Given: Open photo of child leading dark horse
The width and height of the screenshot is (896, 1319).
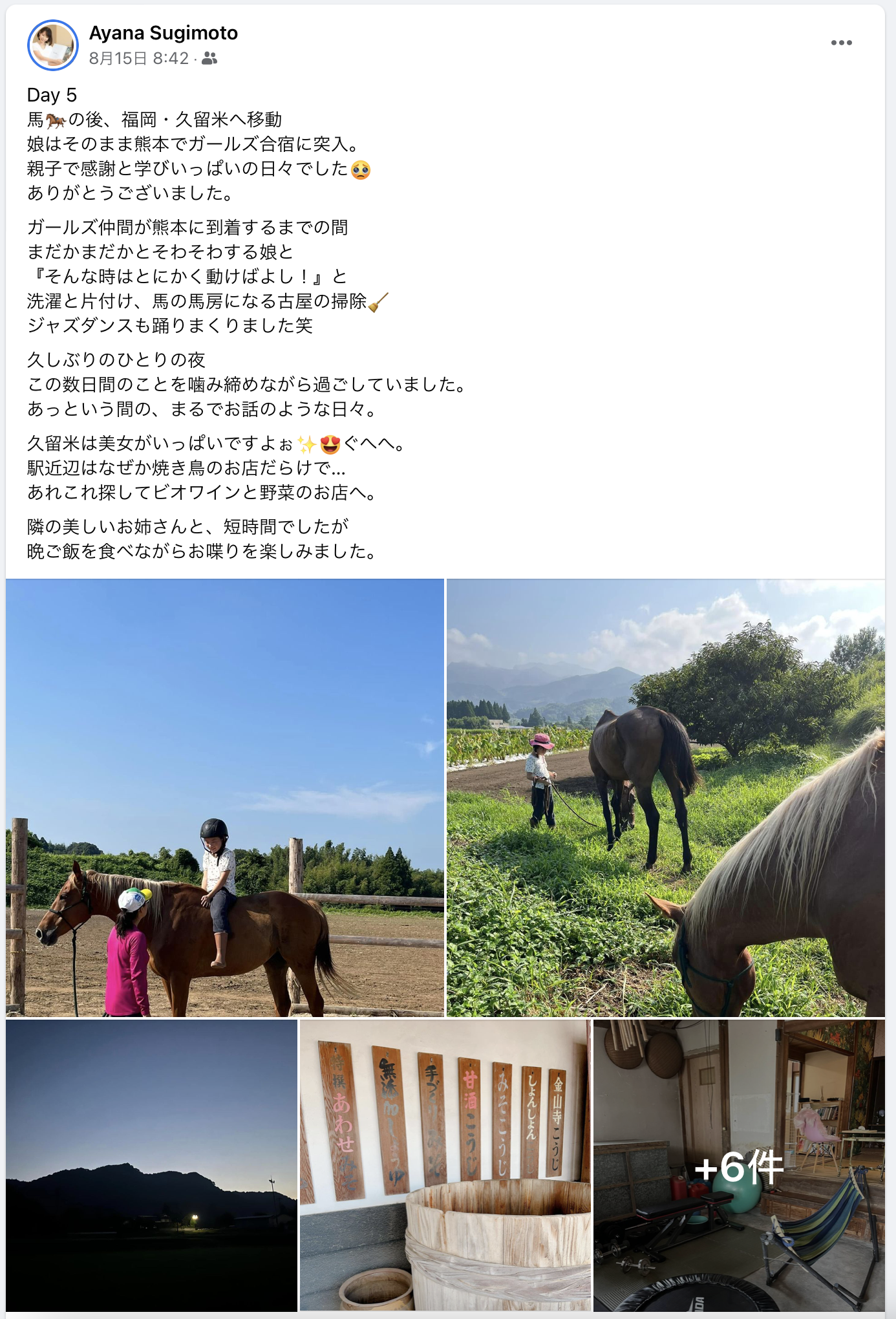Looking at the screenshot, I should tap(665, 797).
